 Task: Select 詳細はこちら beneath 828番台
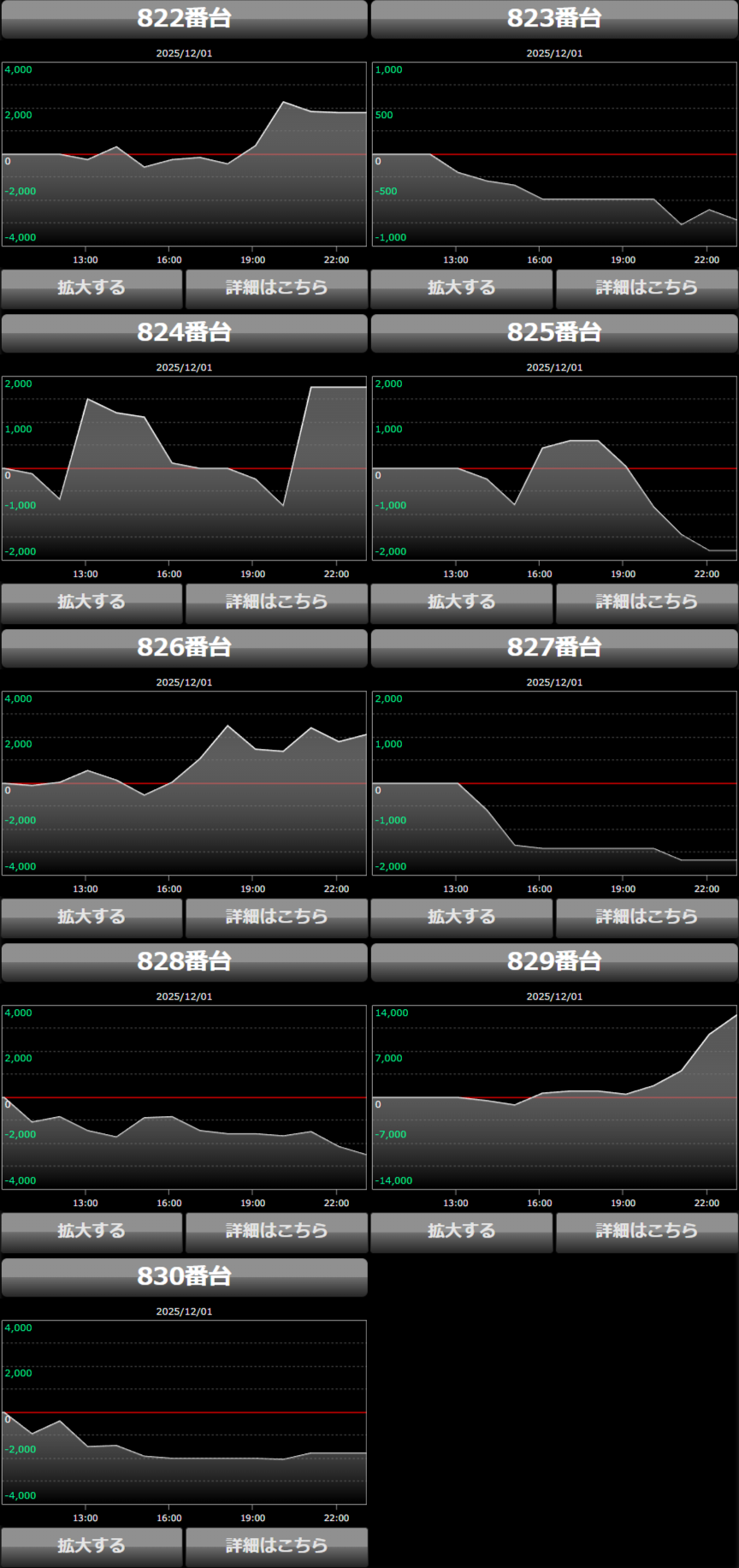pos(276,1232)
